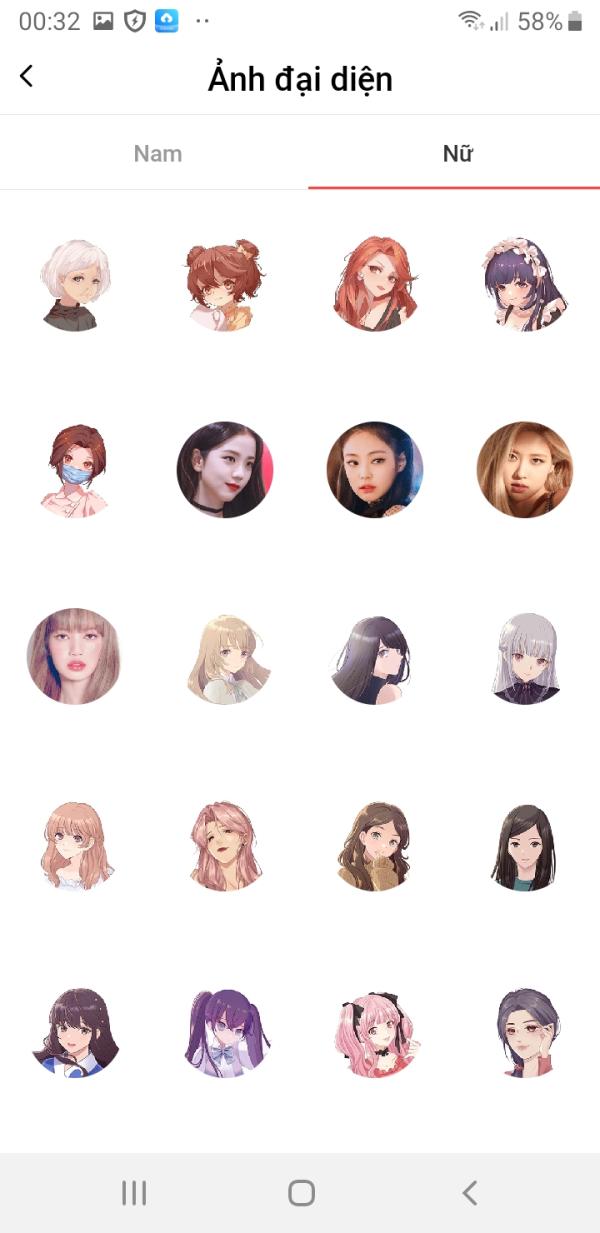The width and height of the screenshot is (600, 1233).
Task: Select the long orange-red hair avatar
Action: tap(375, 284)
